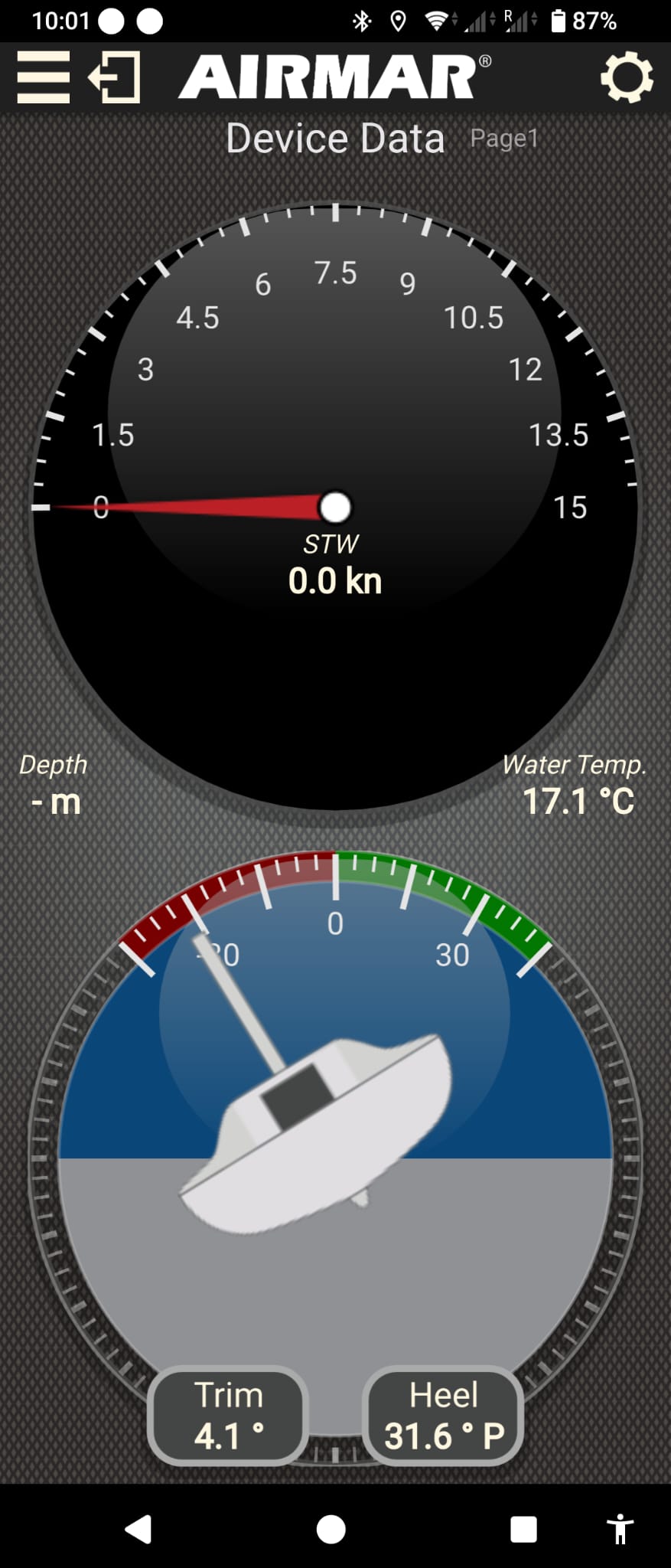The image size is (671, 1568).
Task: Open the settings gear
Action: 627,77
